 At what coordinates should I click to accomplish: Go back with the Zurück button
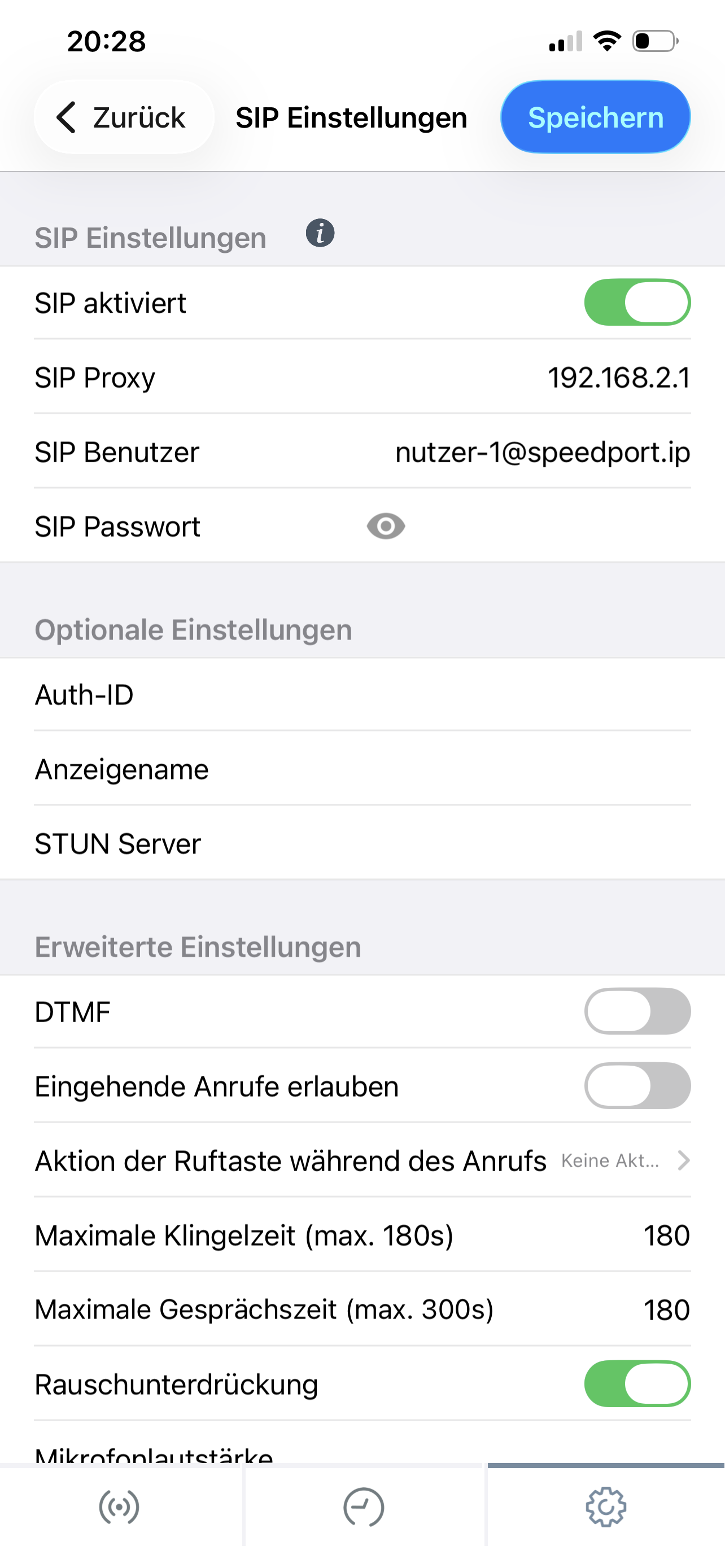124,117
